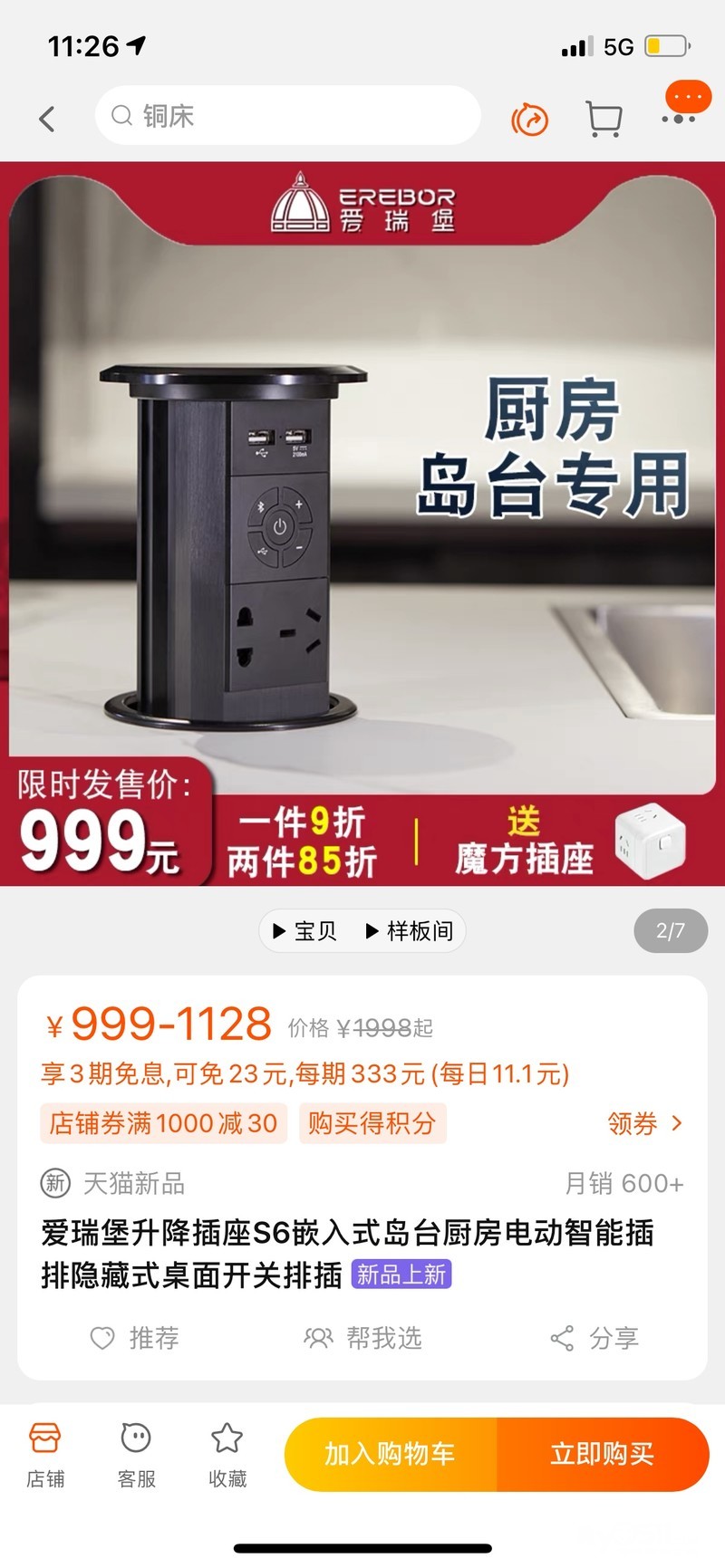
Task: Buy now with 立即购买
Action: 603,1455
